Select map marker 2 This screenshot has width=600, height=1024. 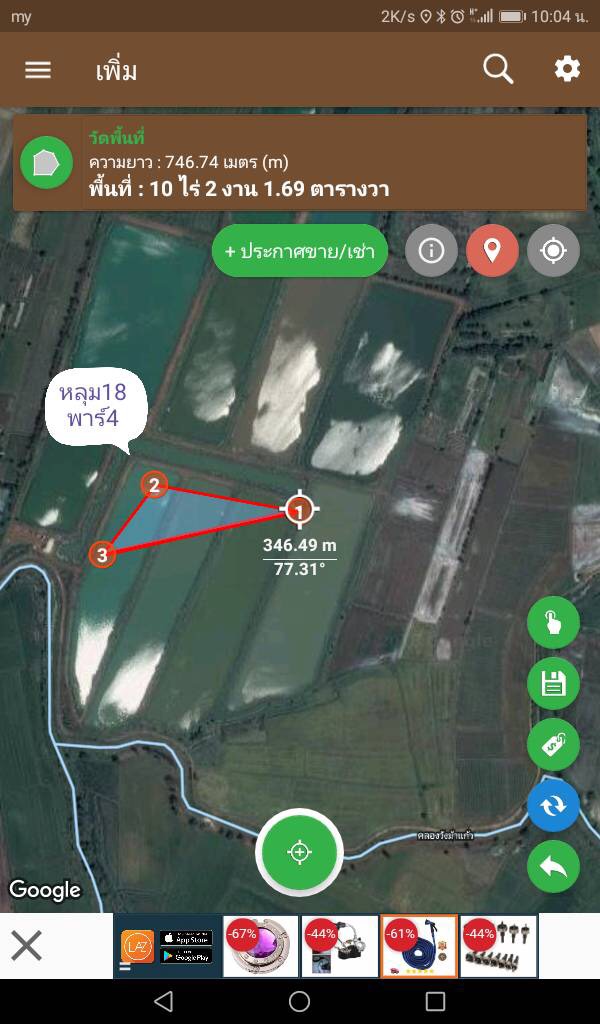(153, 486)
